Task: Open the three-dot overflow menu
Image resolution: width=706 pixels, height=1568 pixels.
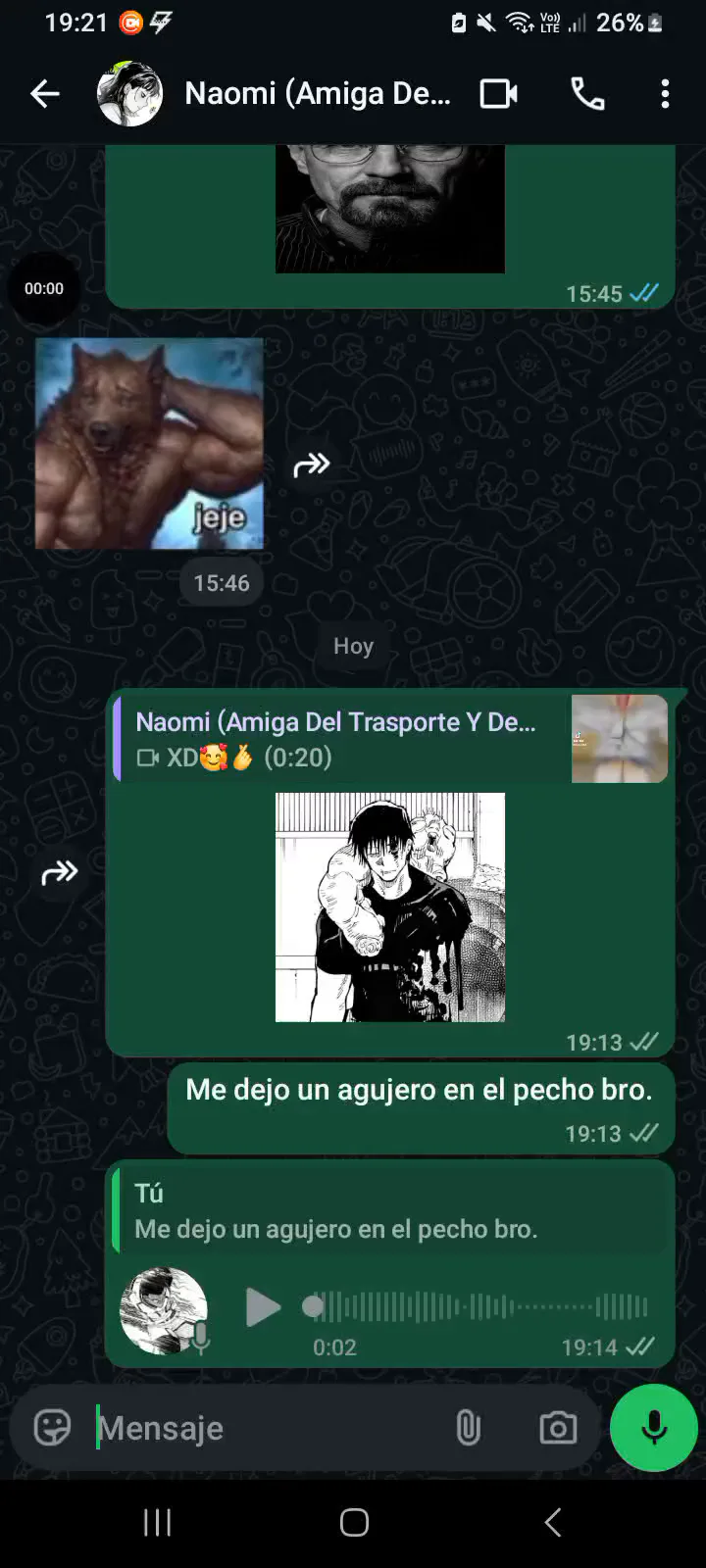Action: (x=665, y=94)
